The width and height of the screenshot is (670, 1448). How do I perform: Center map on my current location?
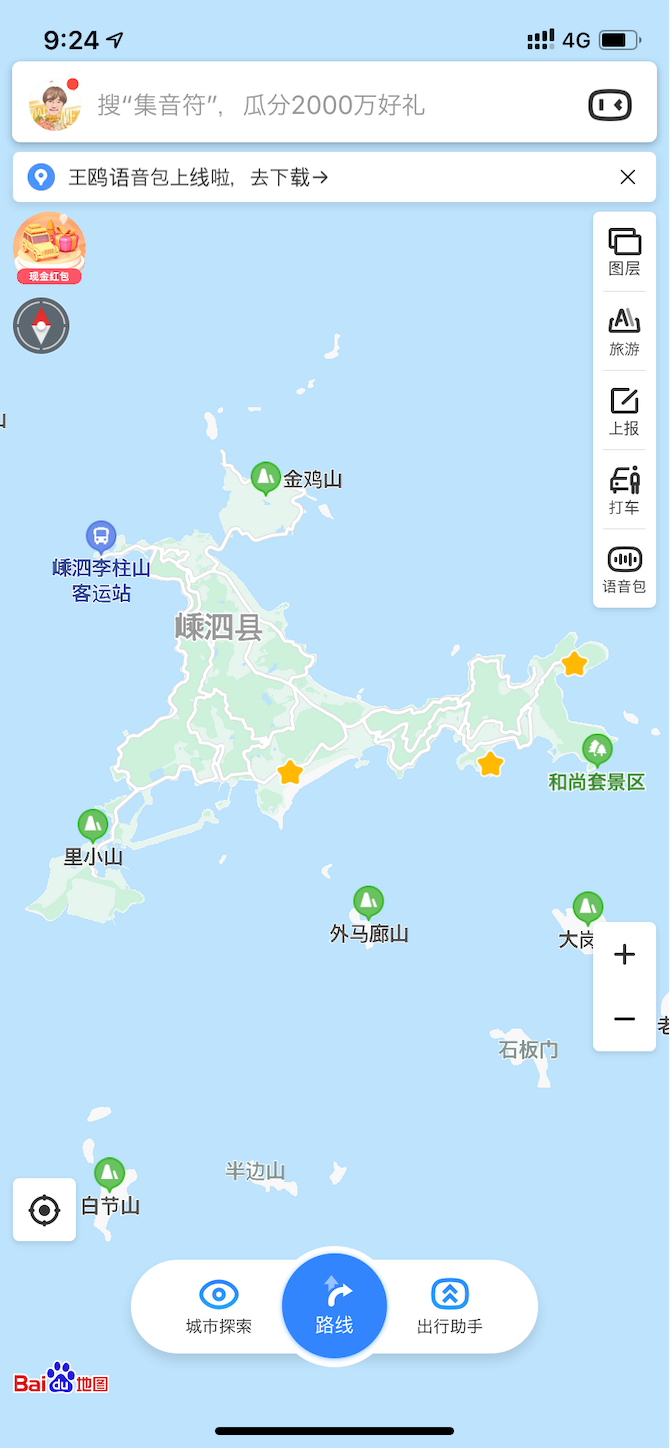(x=44, y=1210)
